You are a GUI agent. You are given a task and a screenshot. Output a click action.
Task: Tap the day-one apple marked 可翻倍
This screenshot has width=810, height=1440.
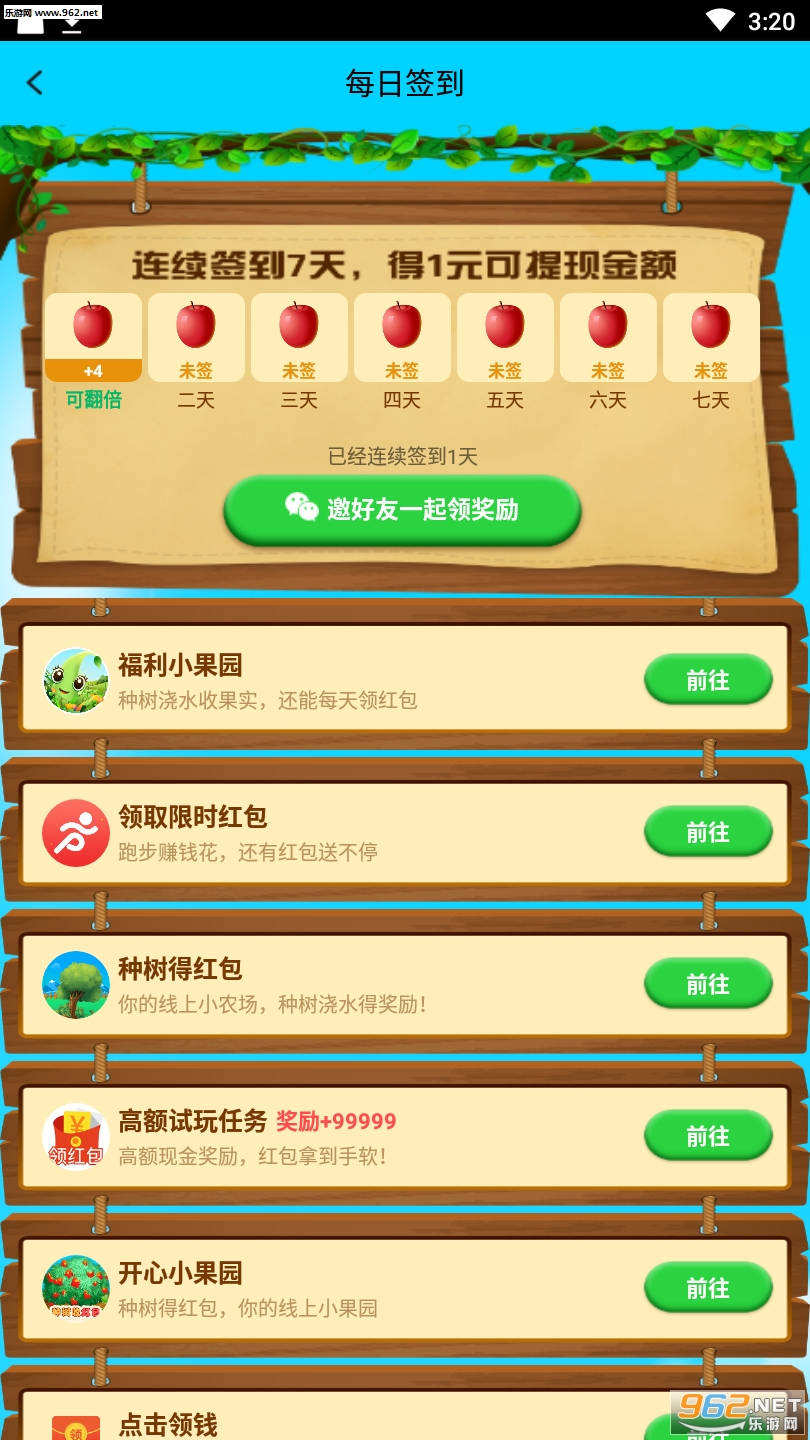tap(93, 338)
